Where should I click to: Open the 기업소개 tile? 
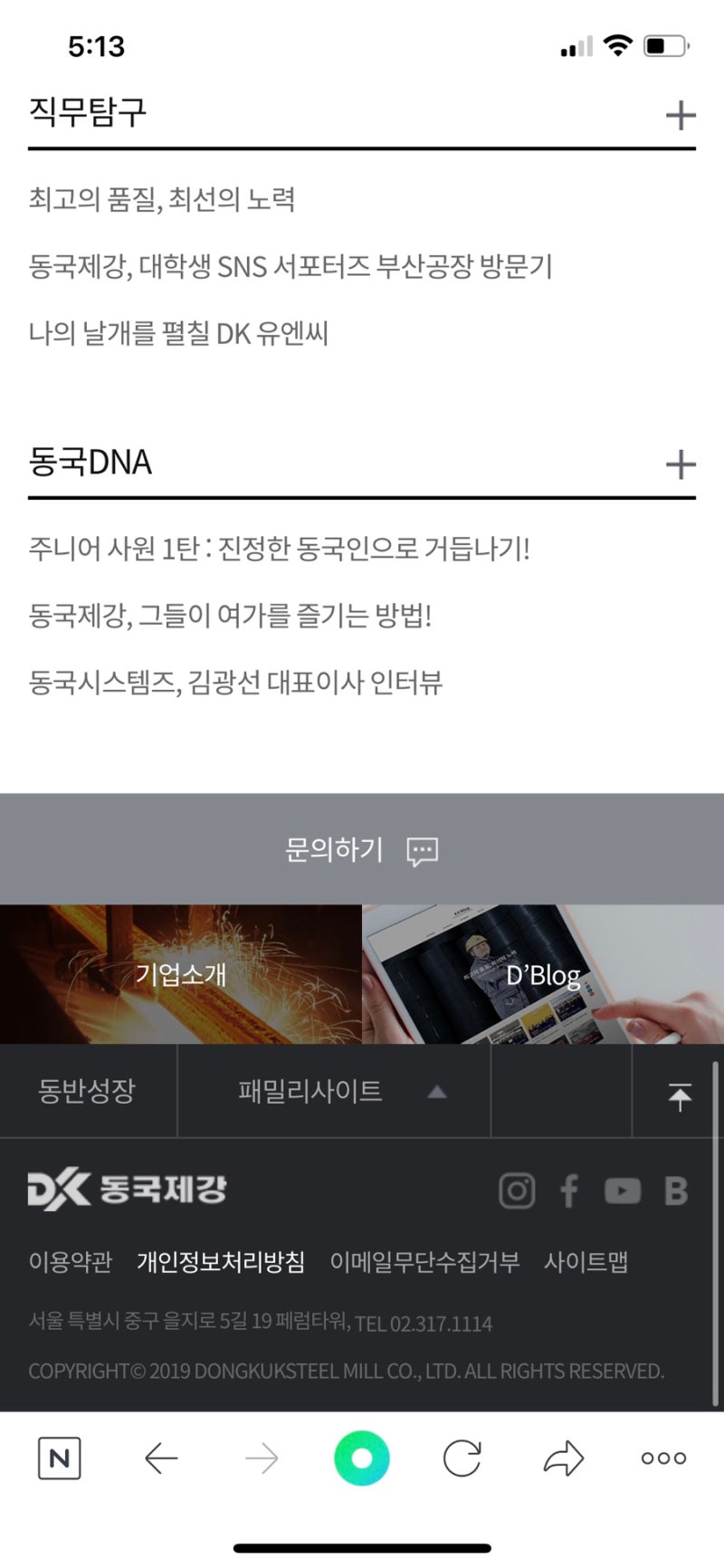pos(181,975)
